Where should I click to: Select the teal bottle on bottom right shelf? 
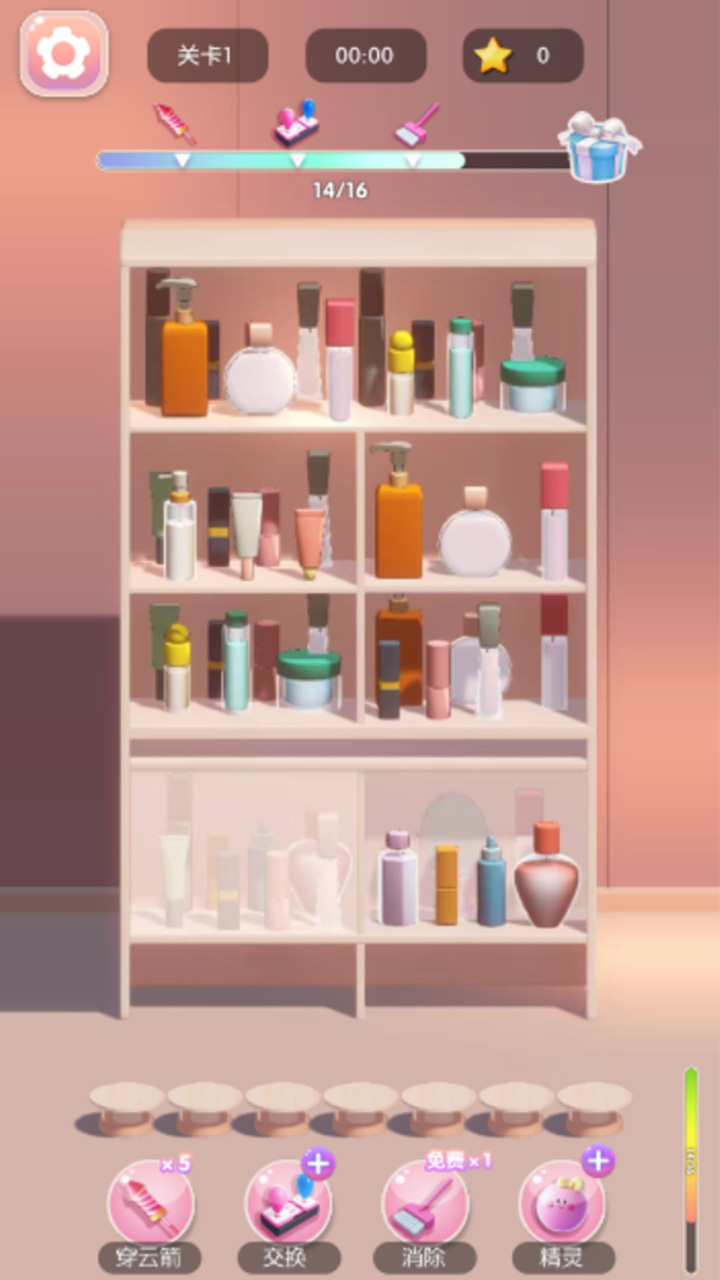pos(491,885)
